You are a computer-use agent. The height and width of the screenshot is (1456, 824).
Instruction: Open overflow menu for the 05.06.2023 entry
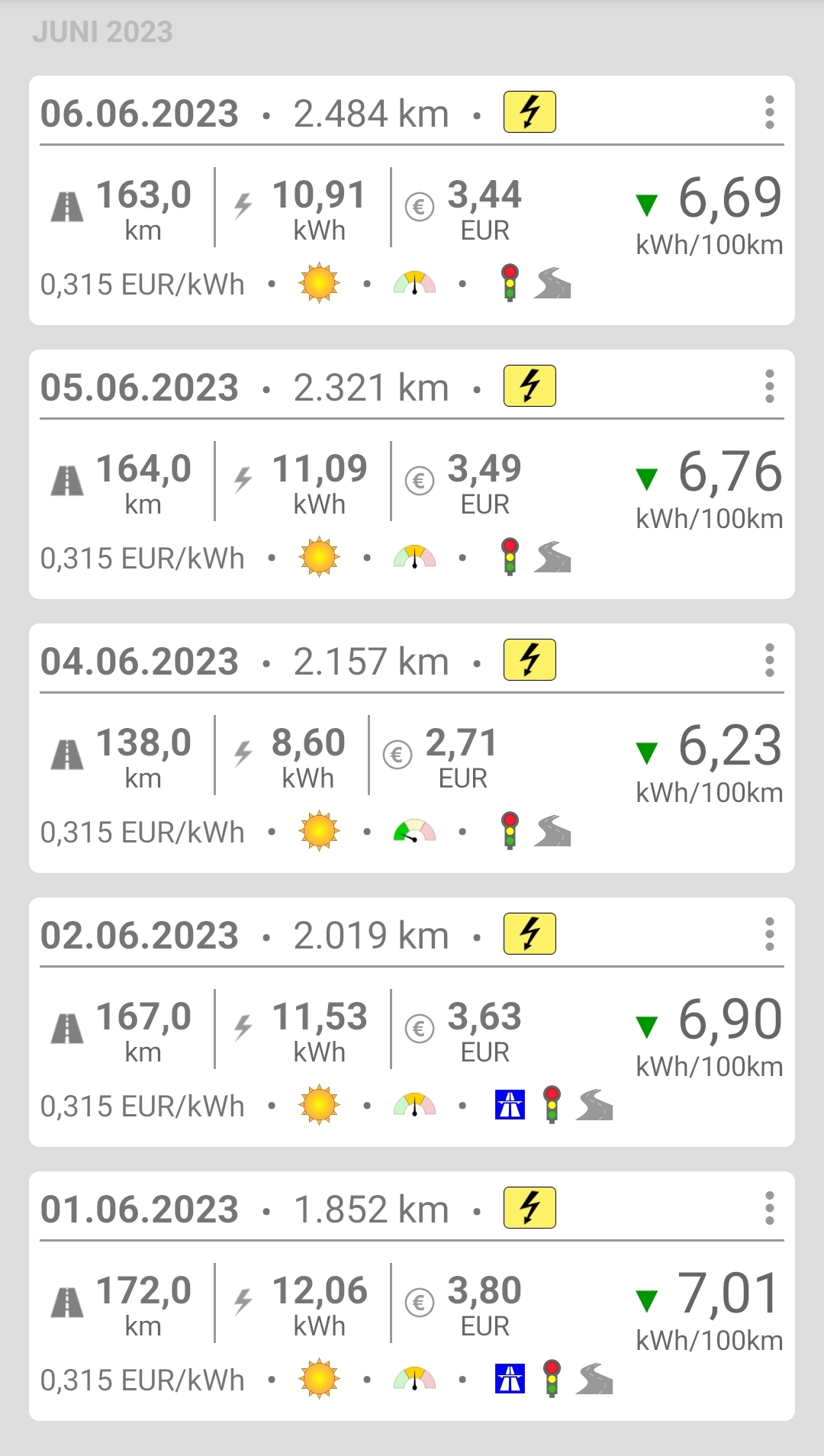pyautogui.click(x=769, y=387)
